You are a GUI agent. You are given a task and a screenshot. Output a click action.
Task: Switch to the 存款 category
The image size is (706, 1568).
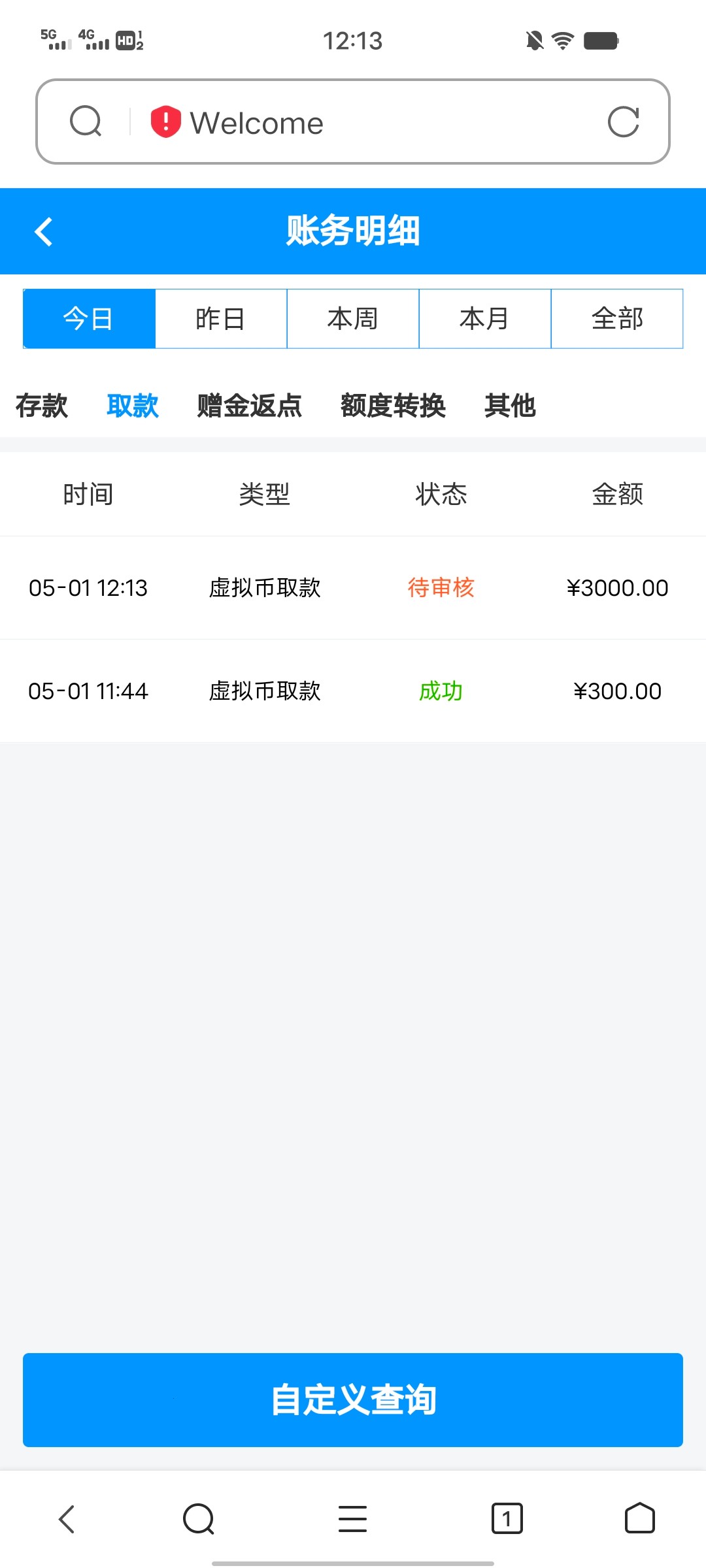point(42,406)
